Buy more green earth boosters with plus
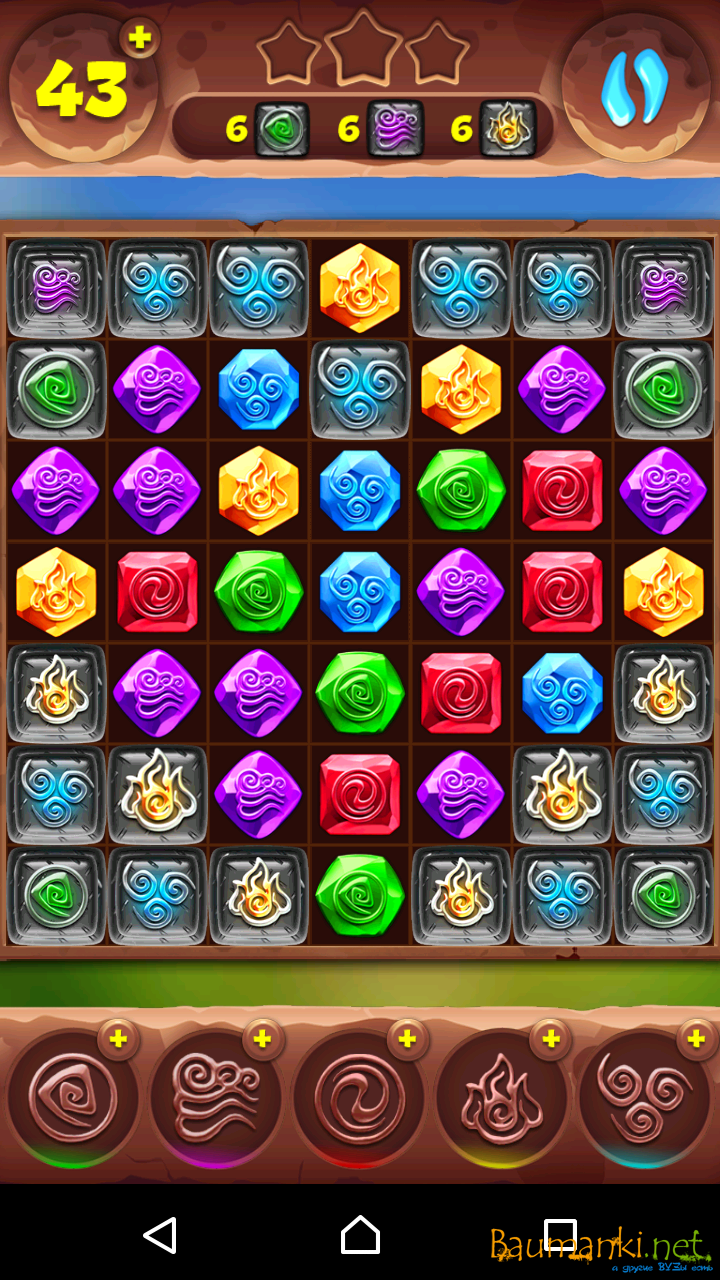 click(119, 1039)
